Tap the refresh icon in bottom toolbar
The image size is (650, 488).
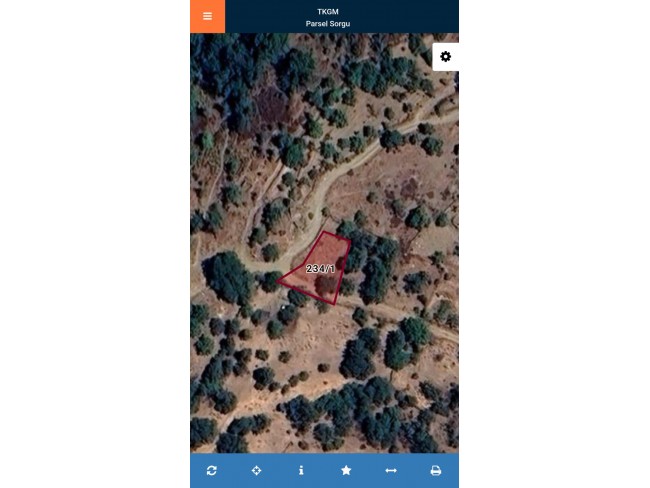[212, 470]
